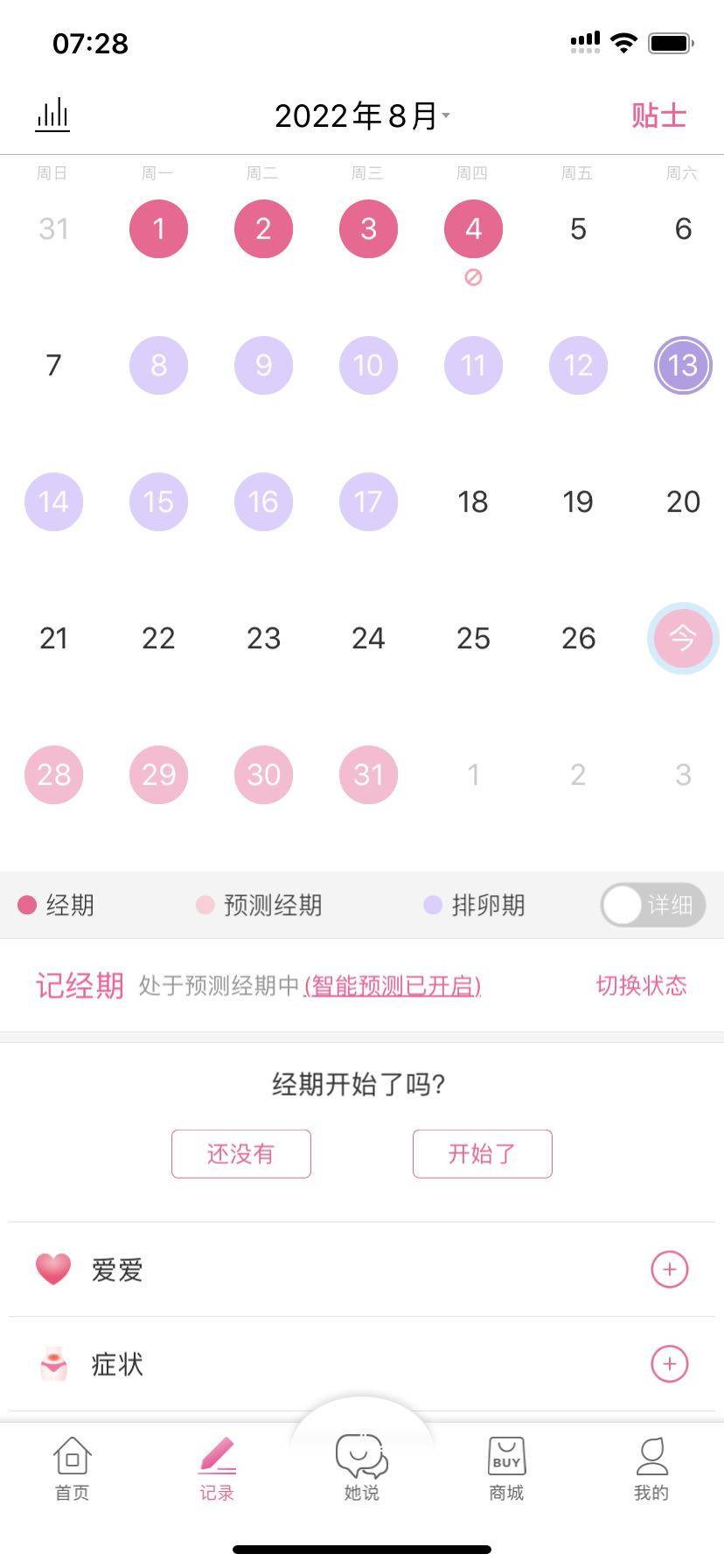Go to the 我的 profile tab

click(x=651, y=1469)
